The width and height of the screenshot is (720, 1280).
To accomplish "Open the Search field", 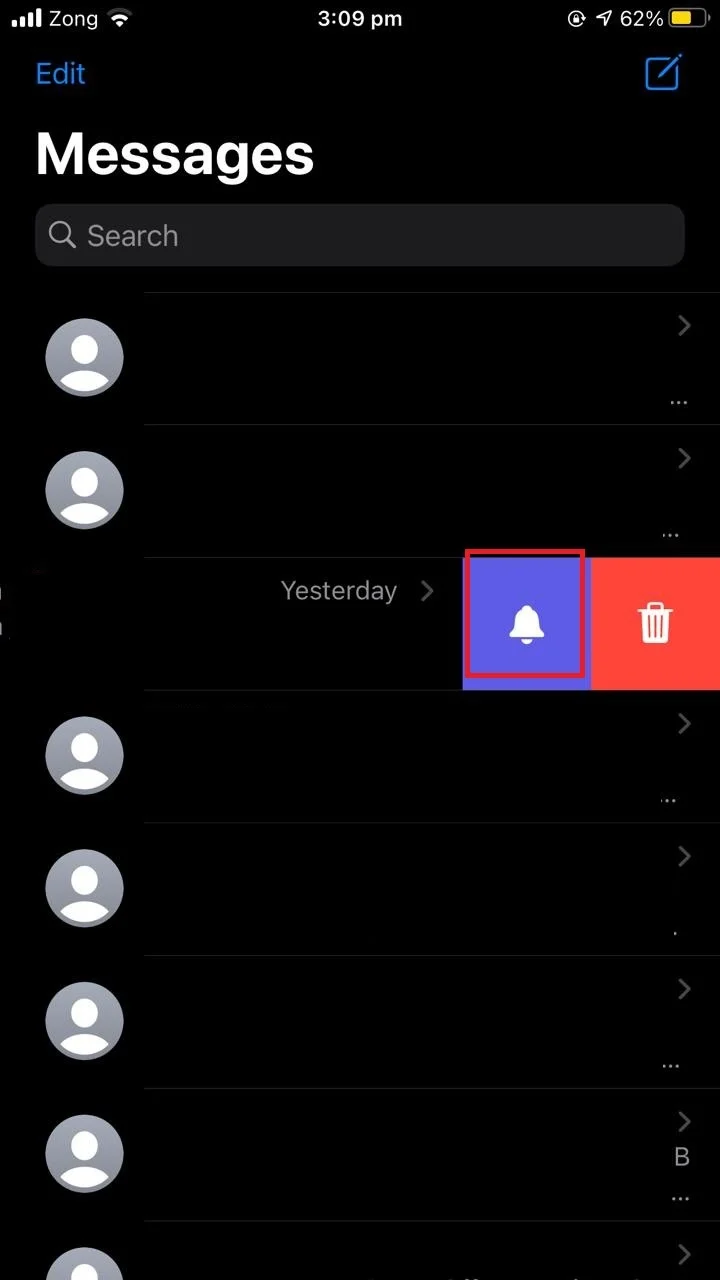I will 360,236.
